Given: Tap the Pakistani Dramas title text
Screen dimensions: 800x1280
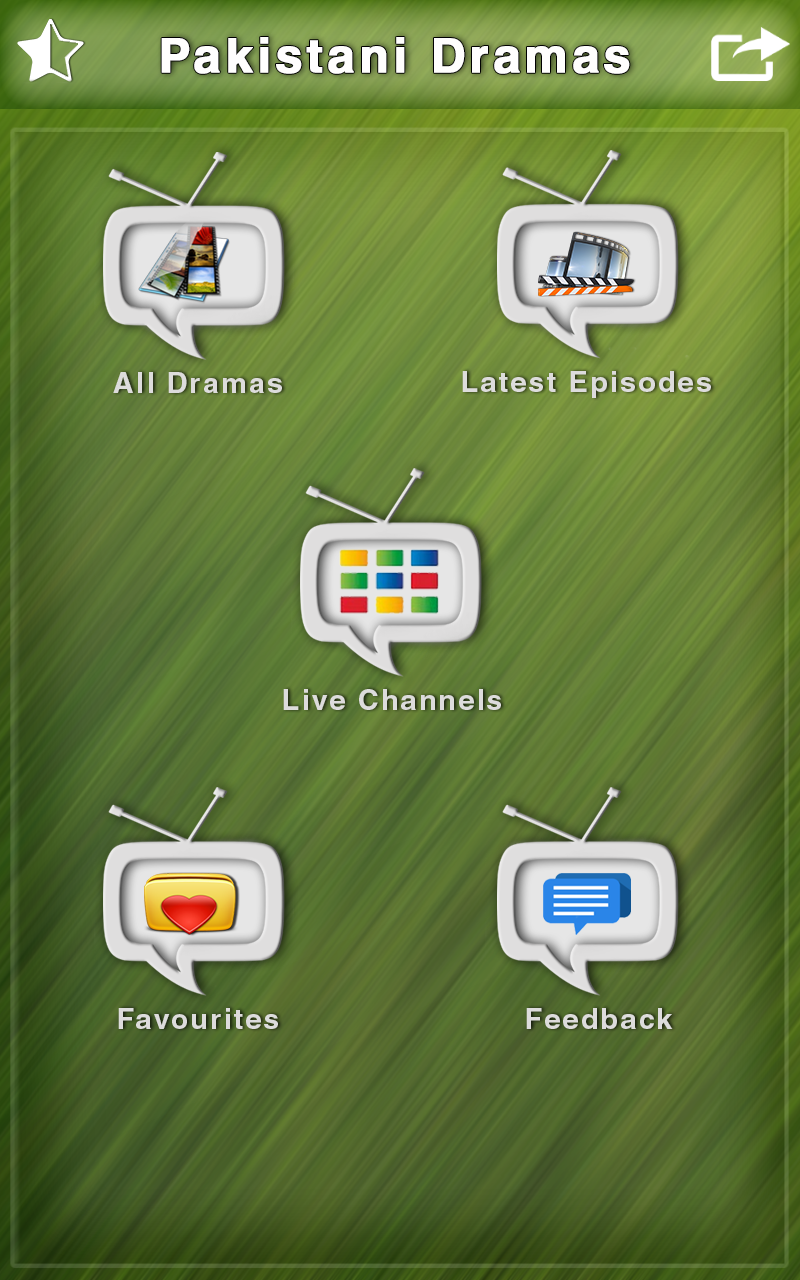Looking at the screenshot, I should (x=400, y=53).
